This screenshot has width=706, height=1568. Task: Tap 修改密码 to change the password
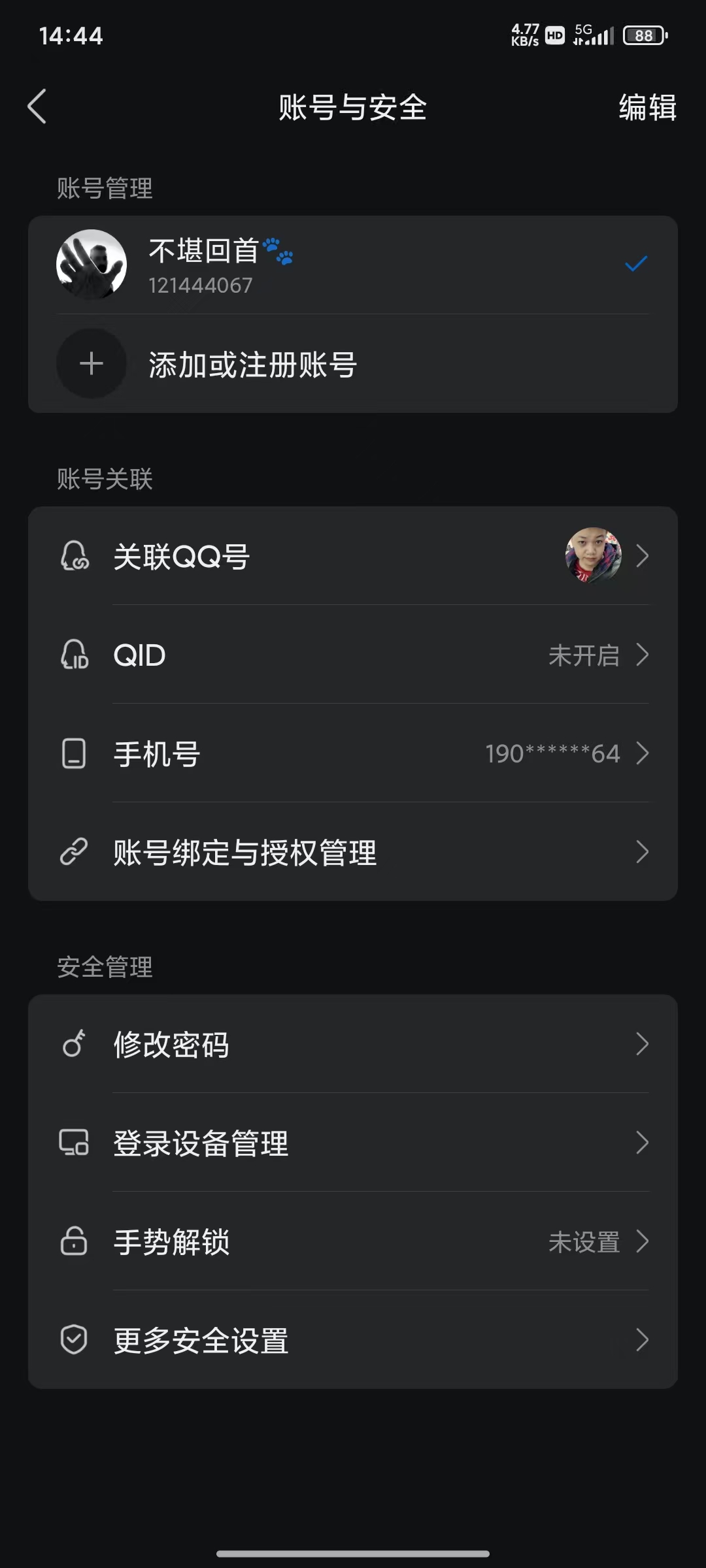click(x=353, y=1044)
